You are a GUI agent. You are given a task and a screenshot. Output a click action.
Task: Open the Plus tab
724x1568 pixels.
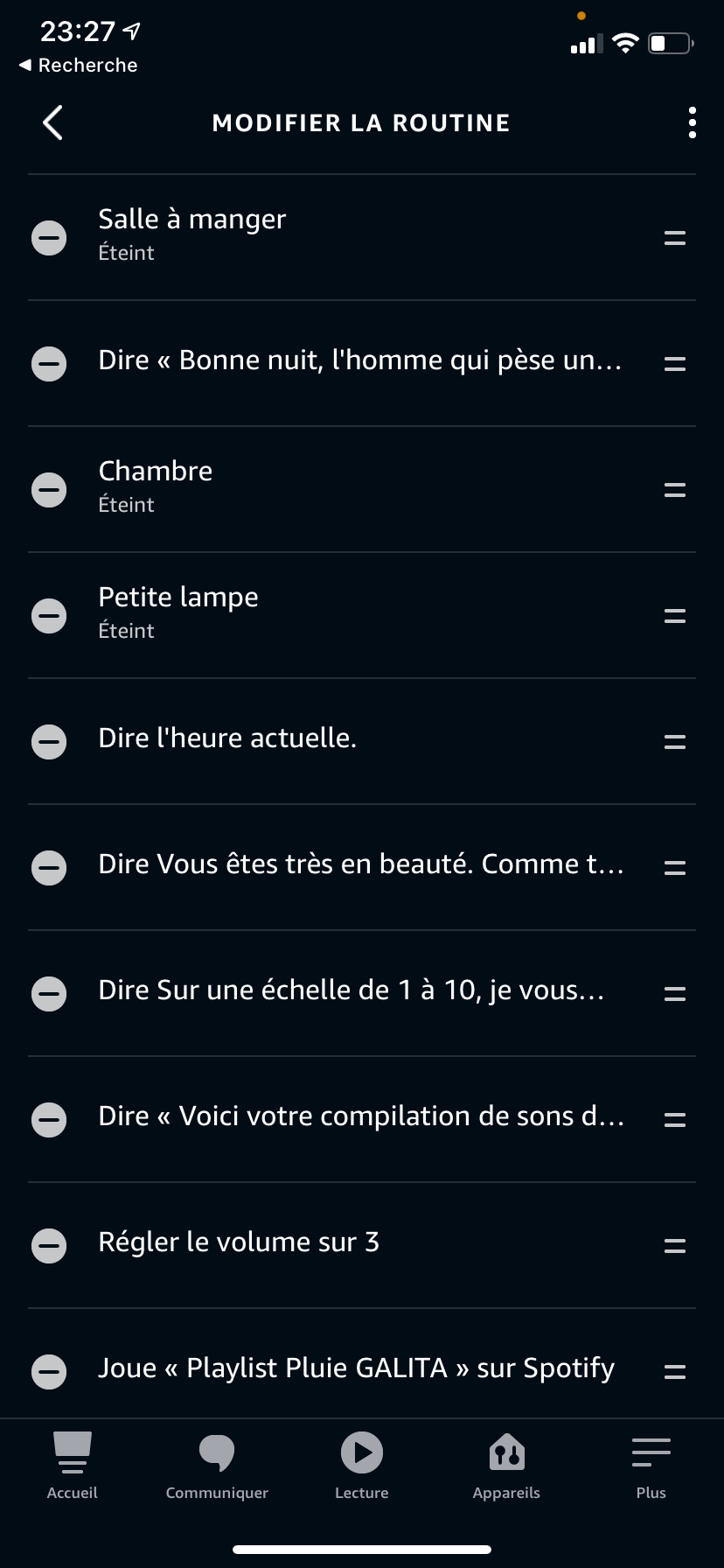pyautogui.click(x=651, y=1466)
